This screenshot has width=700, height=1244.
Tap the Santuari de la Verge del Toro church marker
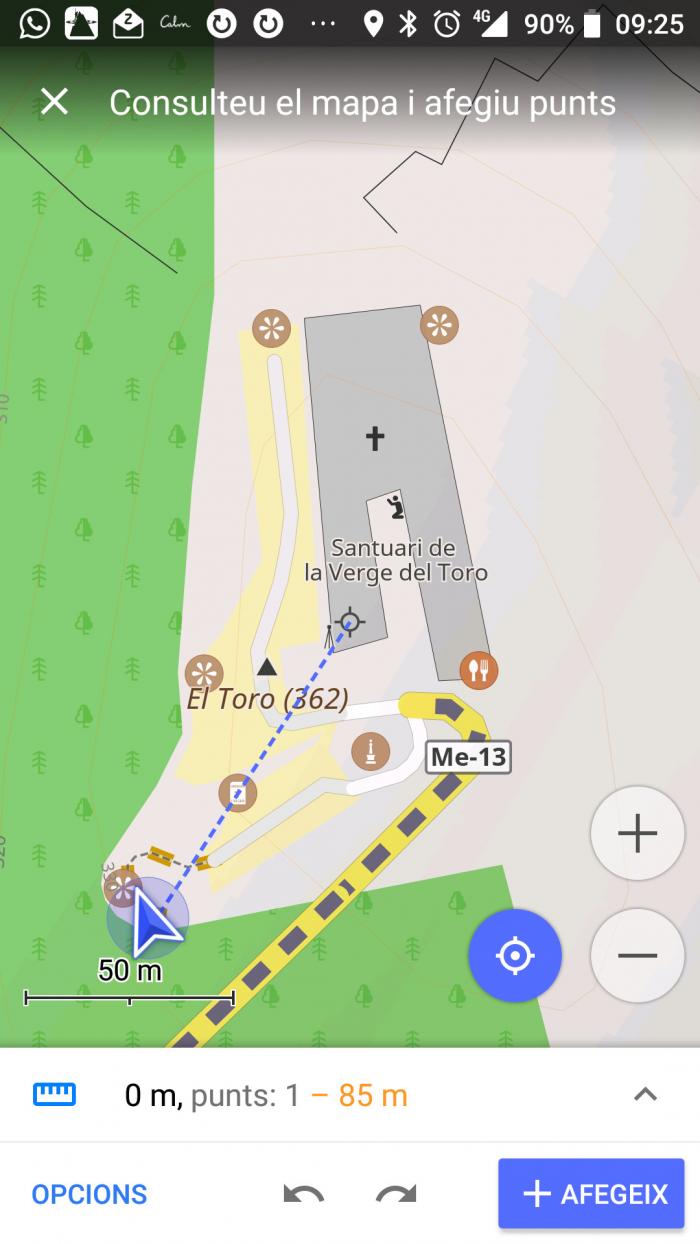(x=375, y=437)
